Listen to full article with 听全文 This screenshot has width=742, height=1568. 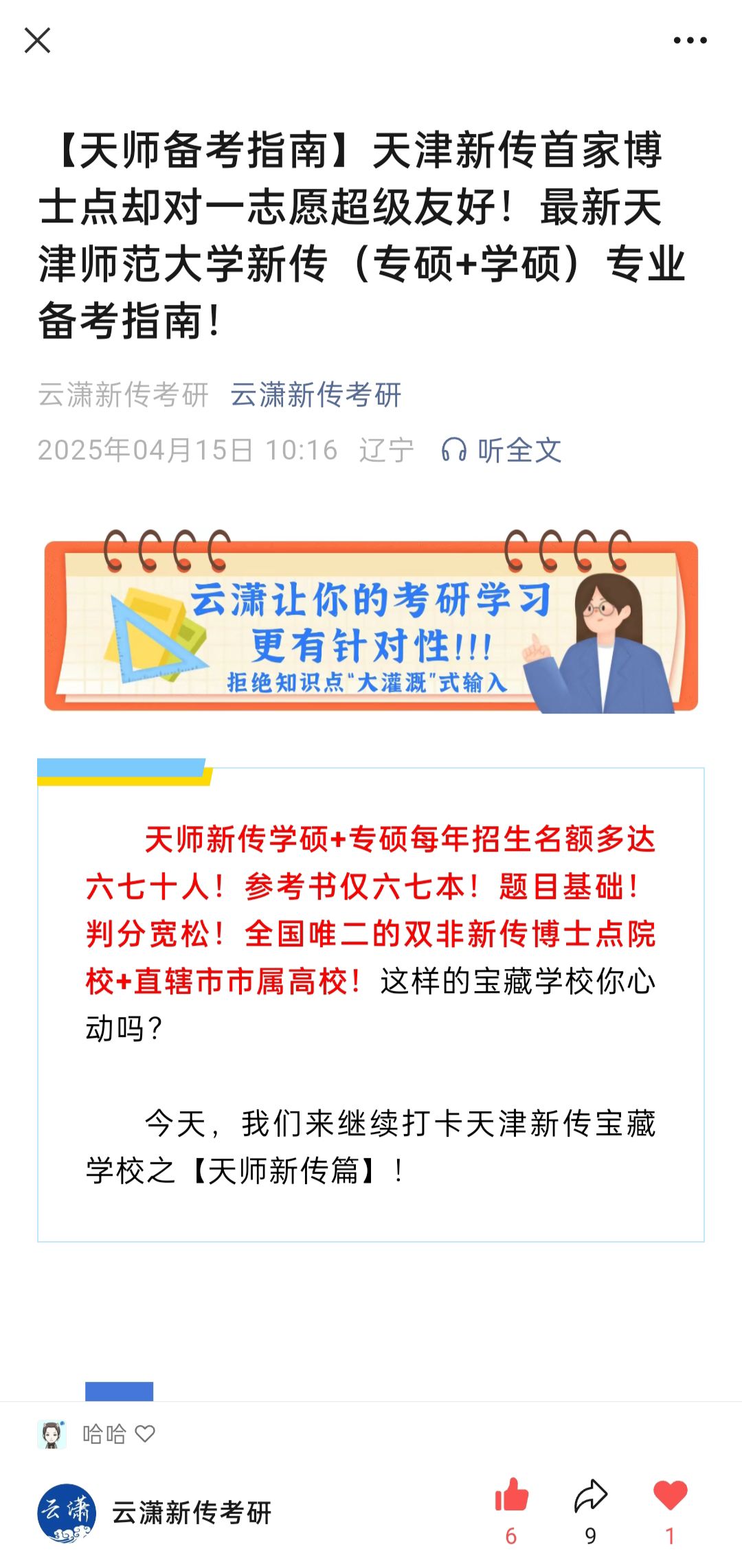click(x=502, y=451)
